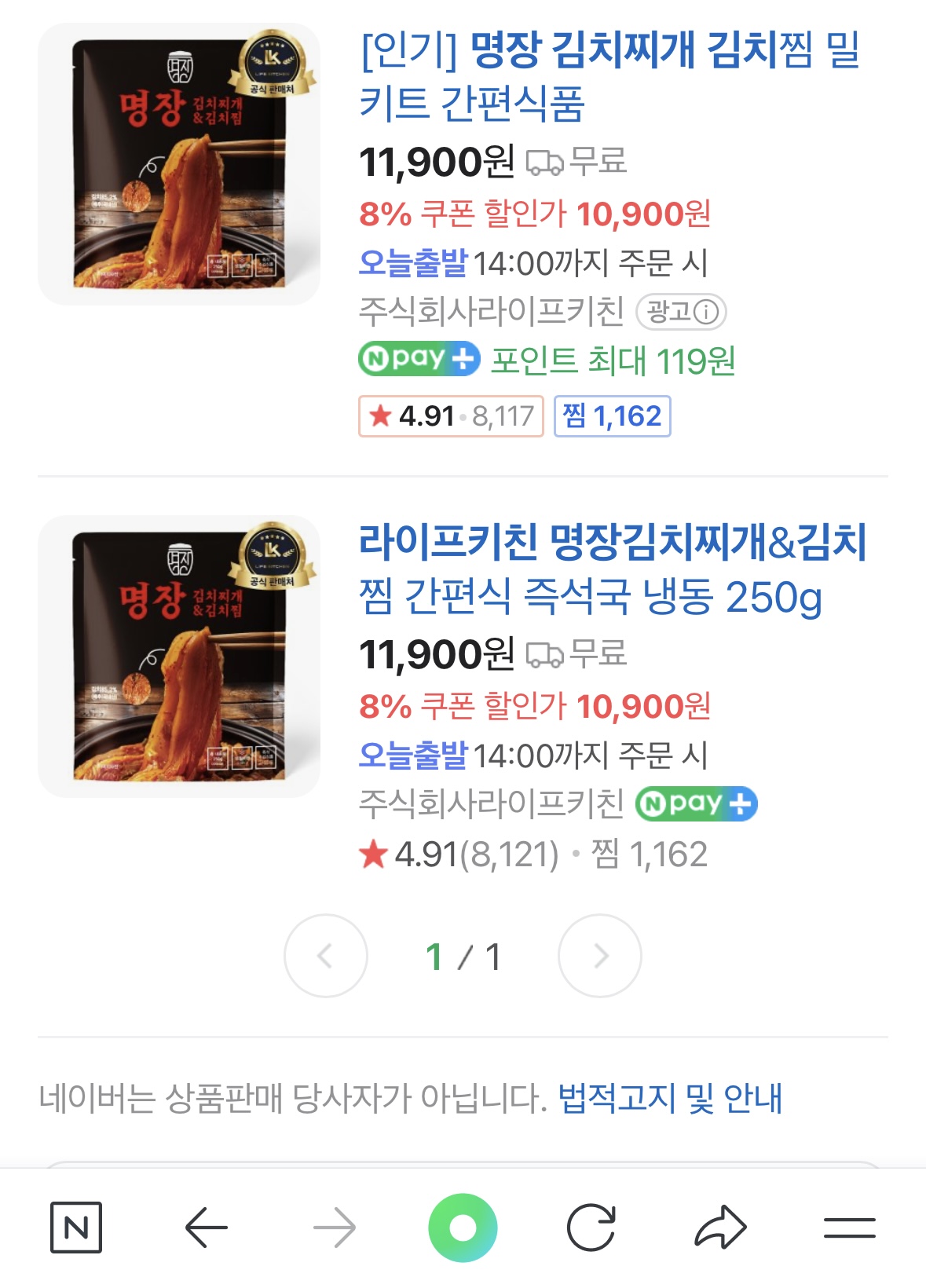This screenshot has width=926, height=1288.
Task: Go to the previous results page
Action: (x=325, y=956)
